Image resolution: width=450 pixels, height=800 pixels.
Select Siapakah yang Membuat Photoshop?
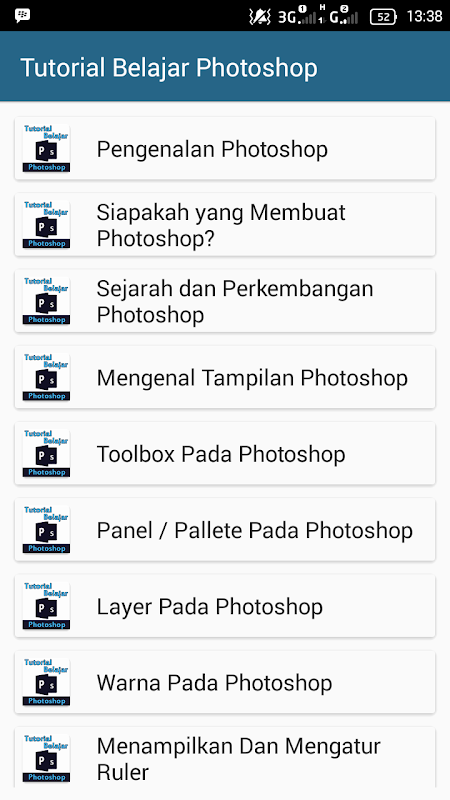click(224, 224)
